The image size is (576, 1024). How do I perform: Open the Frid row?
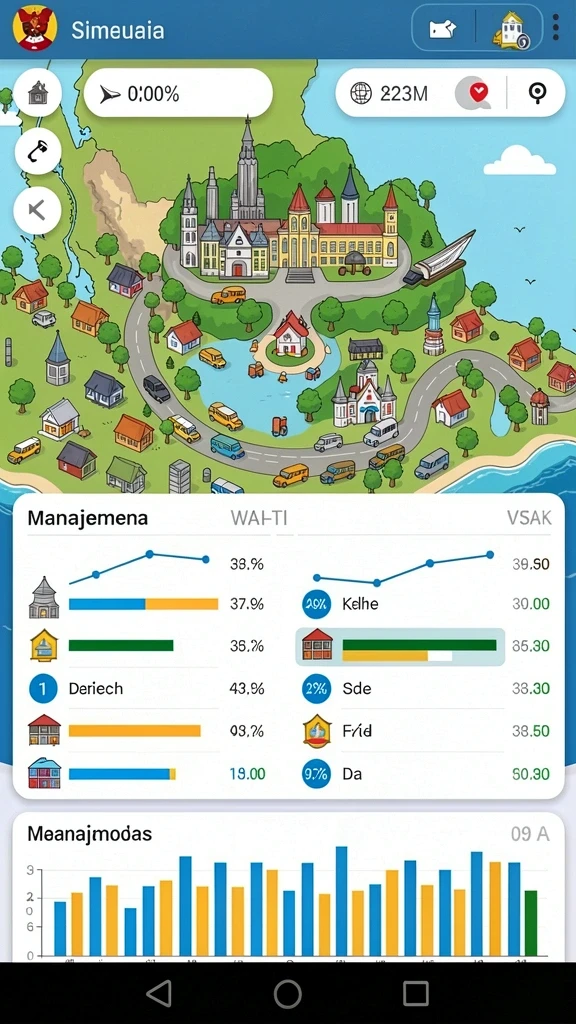[x=428, y=731]
